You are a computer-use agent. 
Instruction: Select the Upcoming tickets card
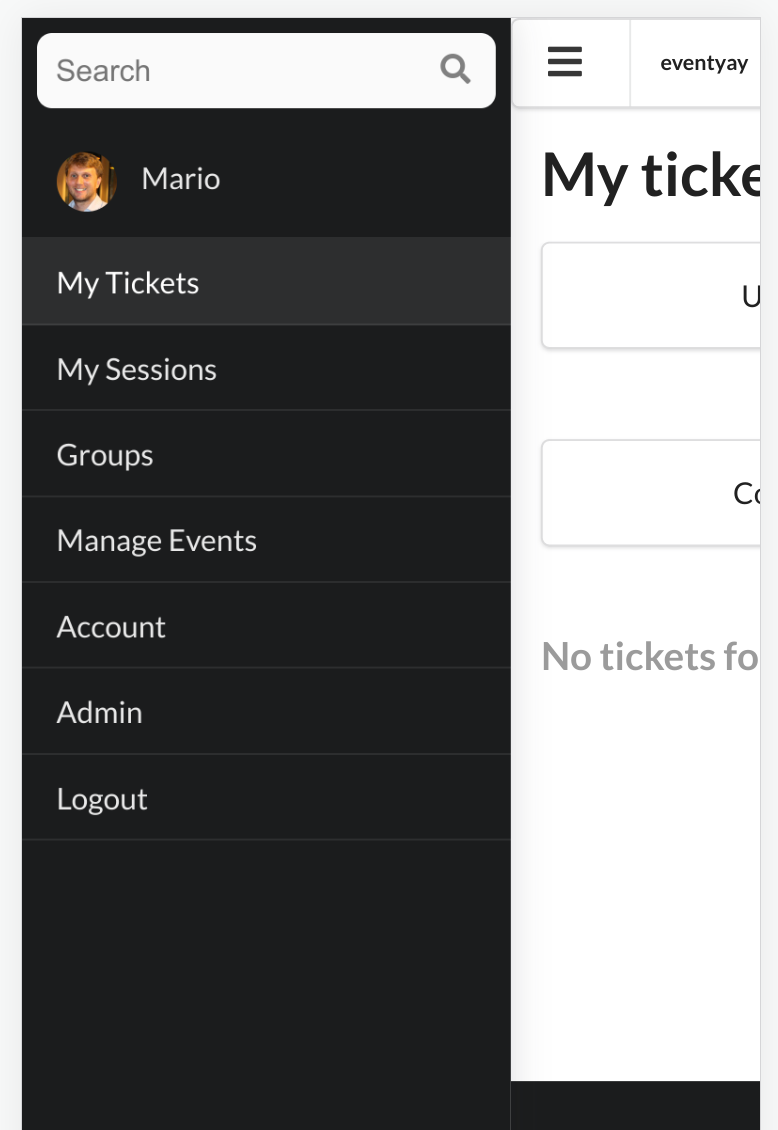point(680,295)
